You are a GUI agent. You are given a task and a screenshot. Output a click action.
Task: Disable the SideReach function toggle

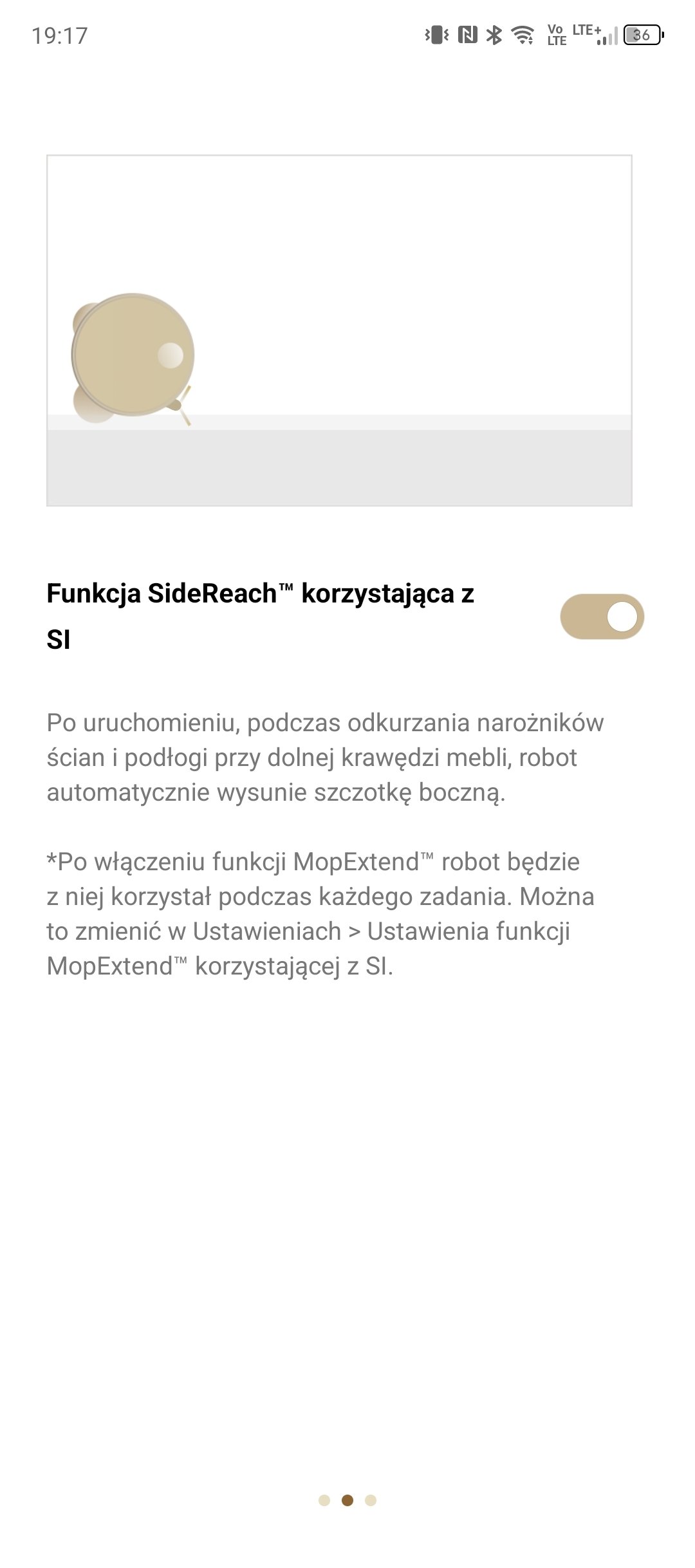602,617
